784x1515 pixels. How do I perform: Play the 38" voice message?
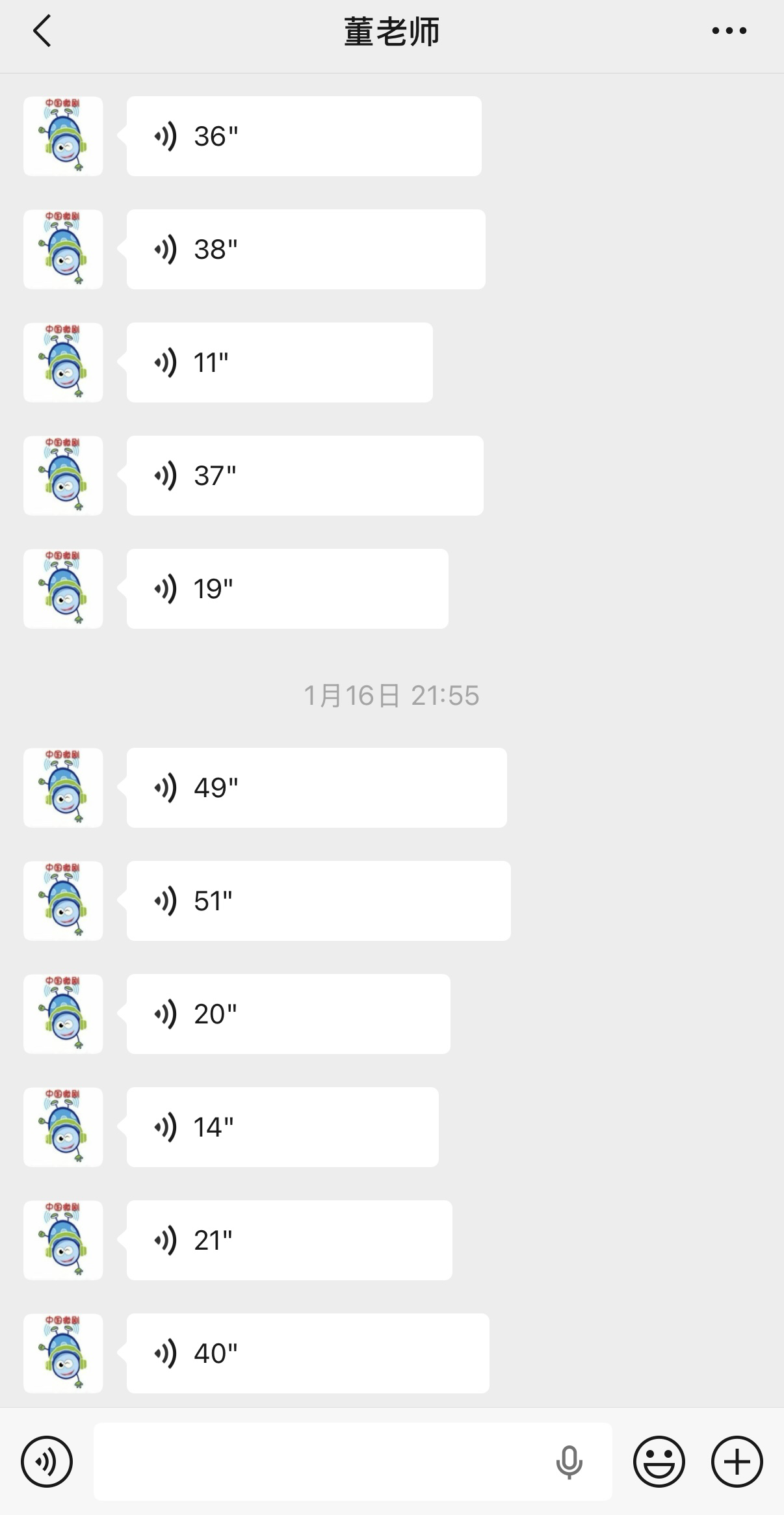pos(306,249)
